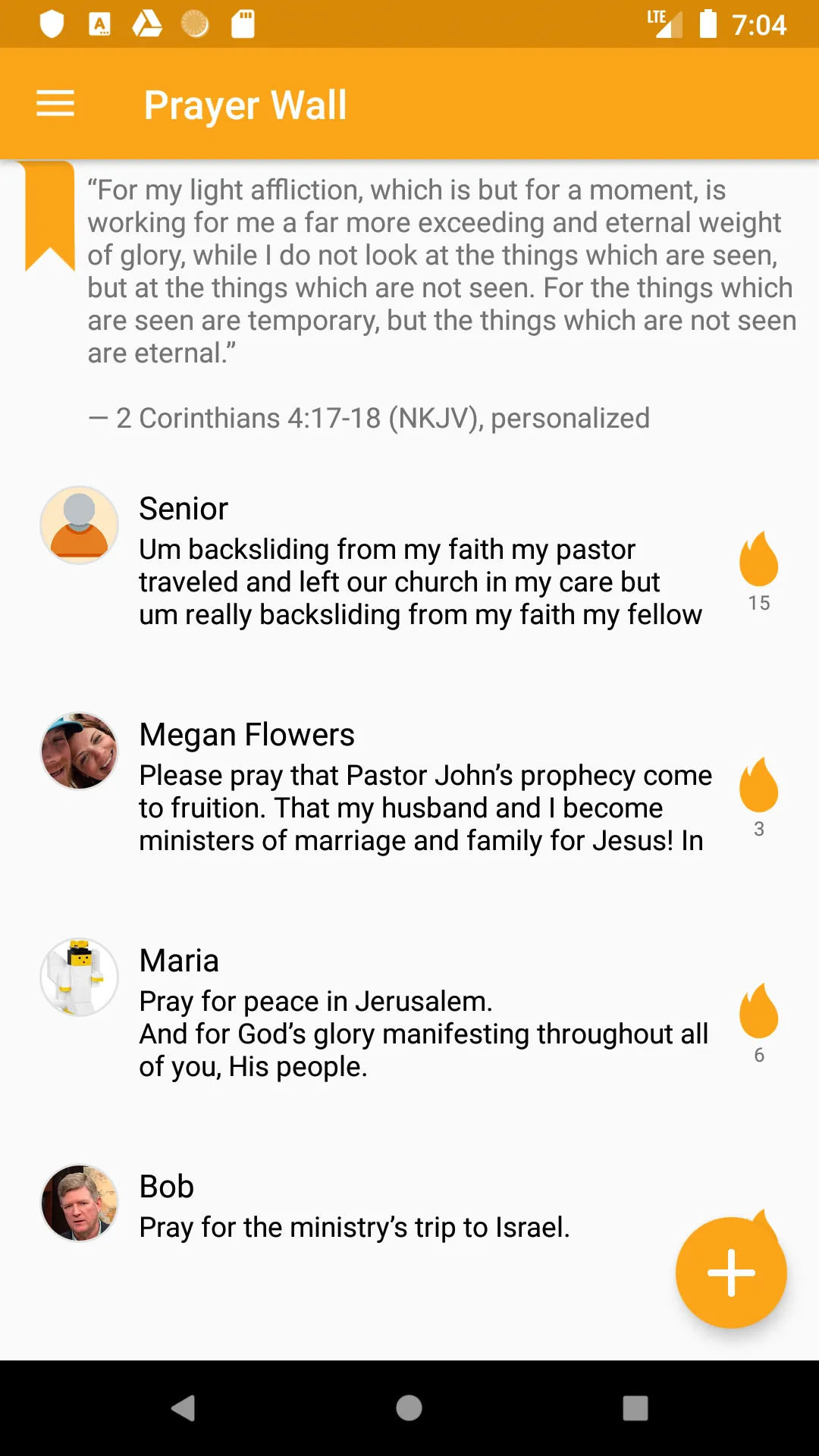Tap the flame icon on Senior's prayer
Viewport: 819px width, 1456px height.
pyautogui.click(x=759, y=559)
